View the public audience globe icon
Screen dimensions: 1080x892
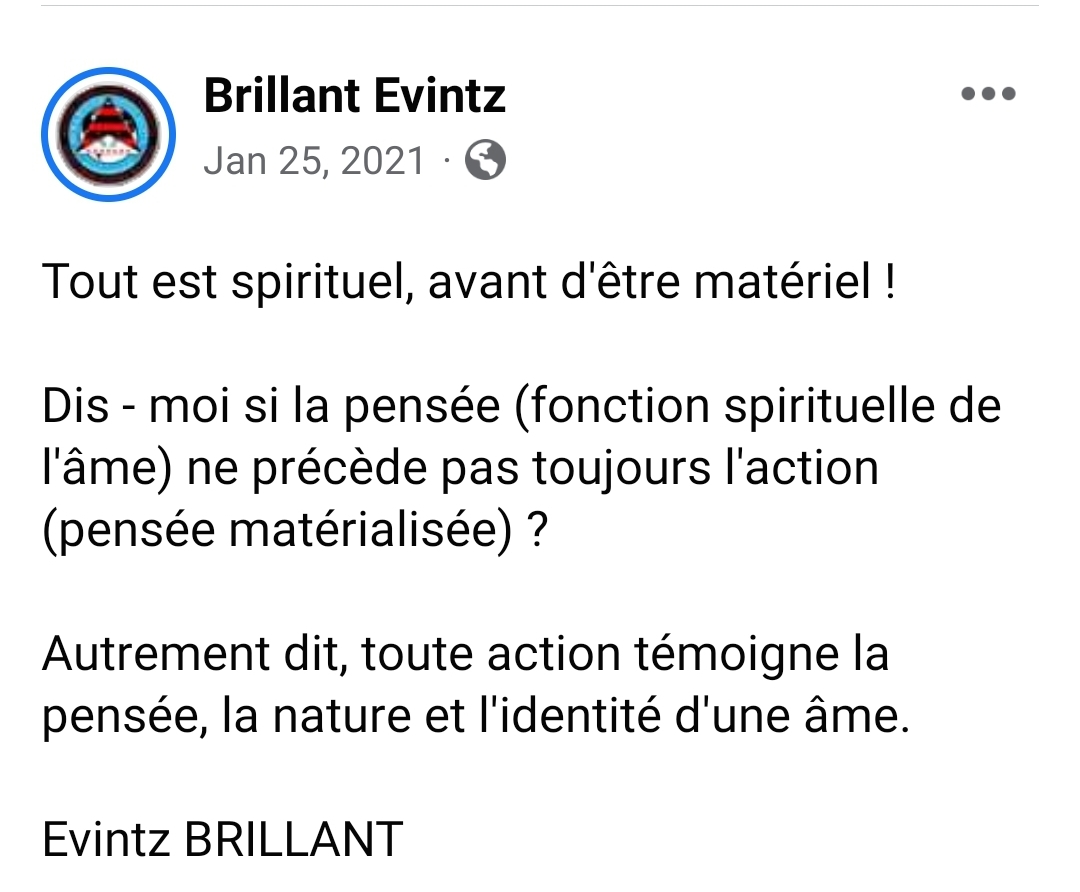(486, 160)
